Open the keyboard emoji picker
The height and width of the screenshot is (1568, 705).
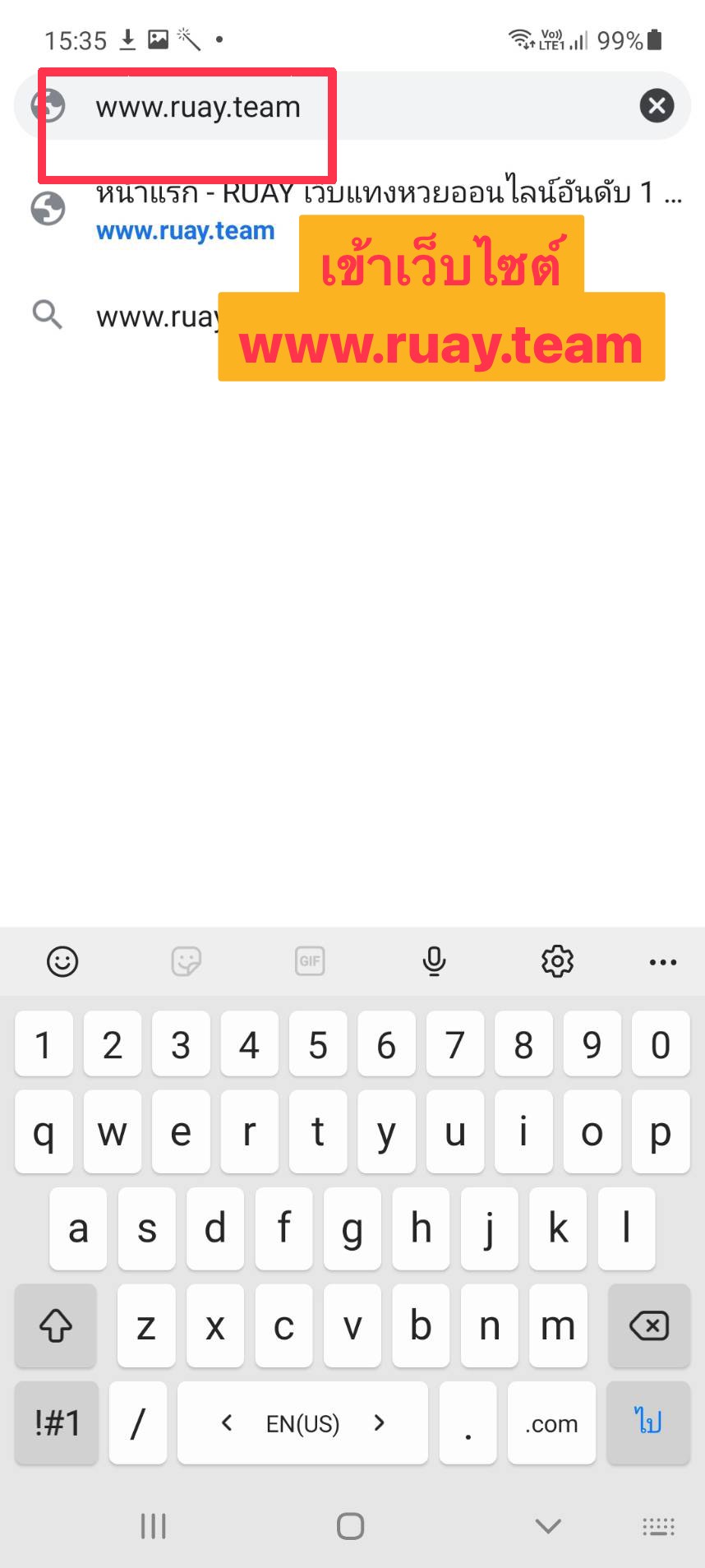pyautogui.click(x=62, y=960)
